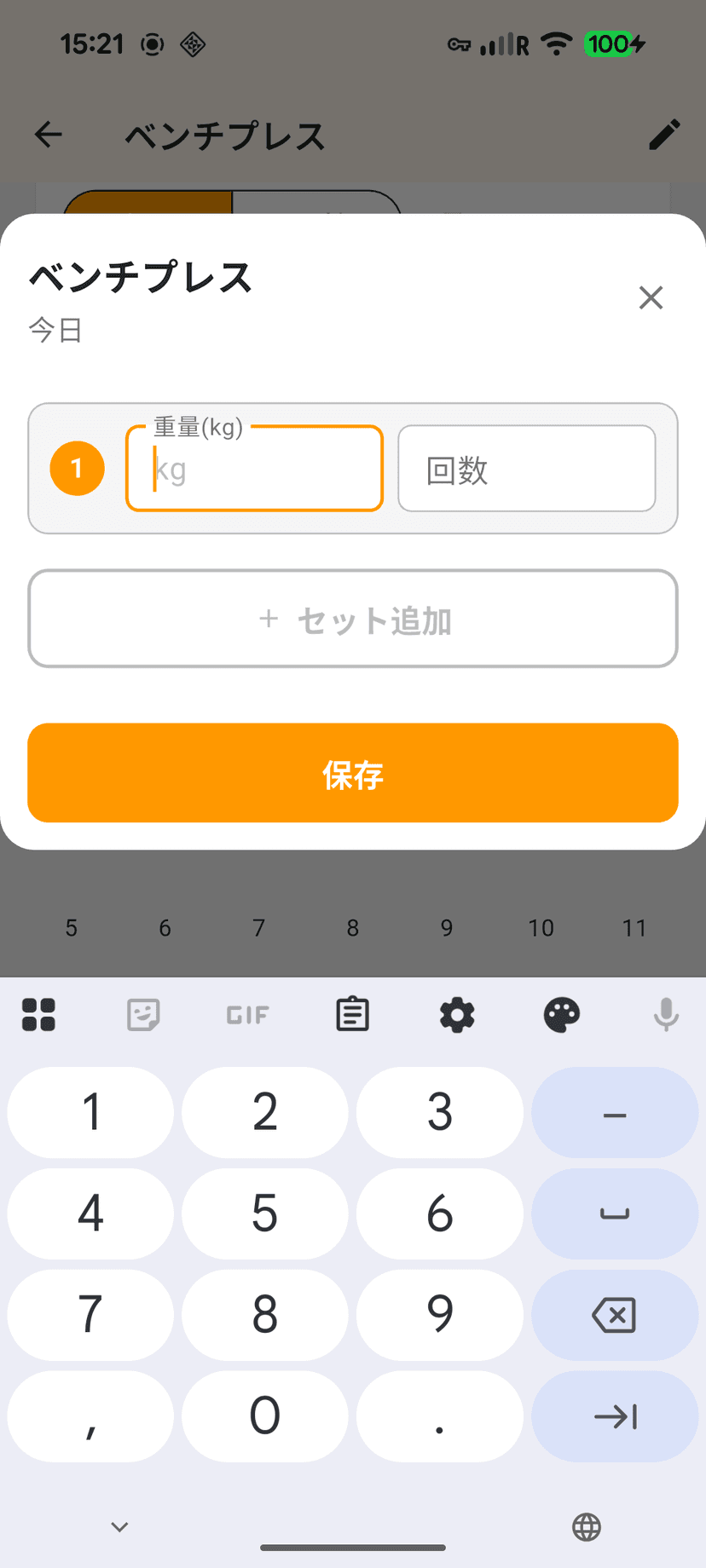Screen dimensions: 706x1568
Task: Open the Gboard clipboard
Action: click(352, 1014)
